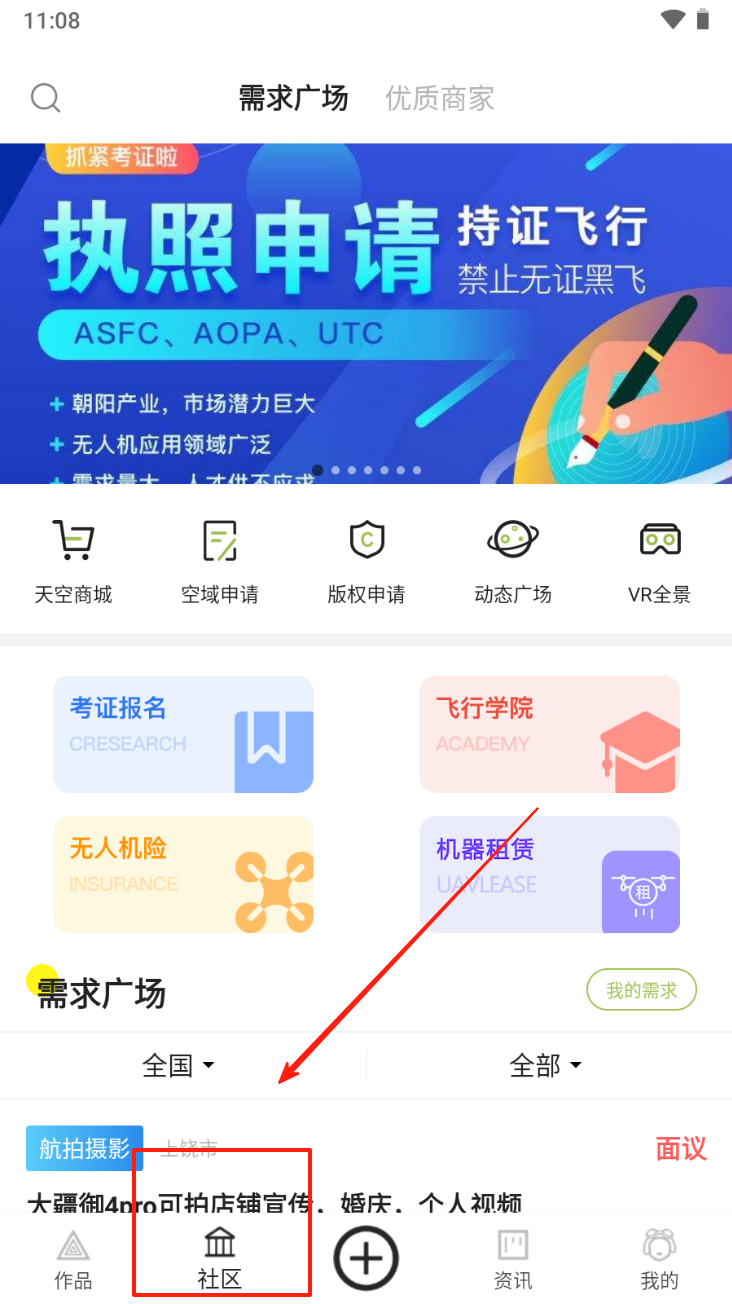Open the 执照申请 banner

point(366,313)
